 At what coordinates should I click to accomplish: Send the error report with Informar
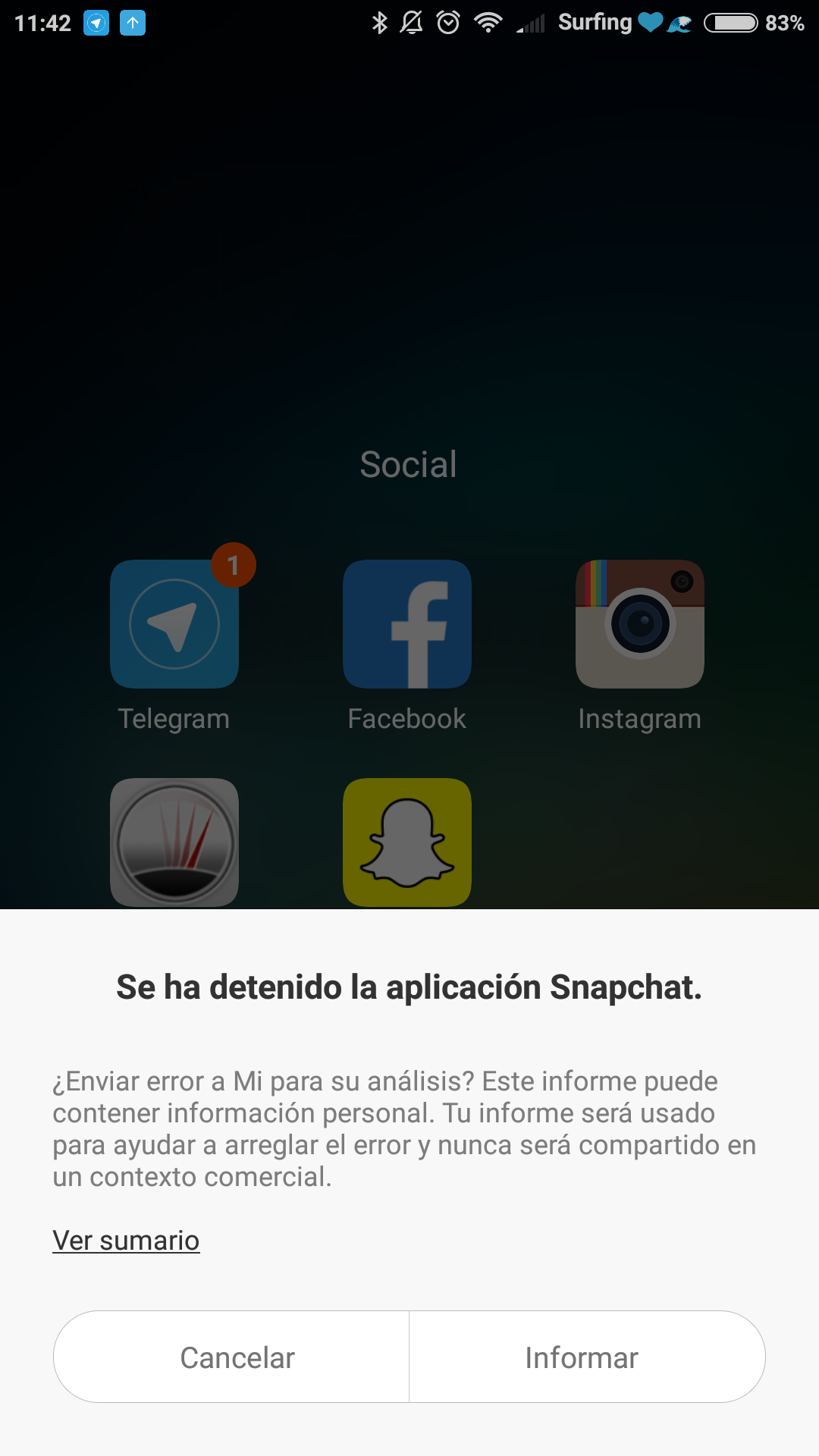click(x=587, y=1357)
